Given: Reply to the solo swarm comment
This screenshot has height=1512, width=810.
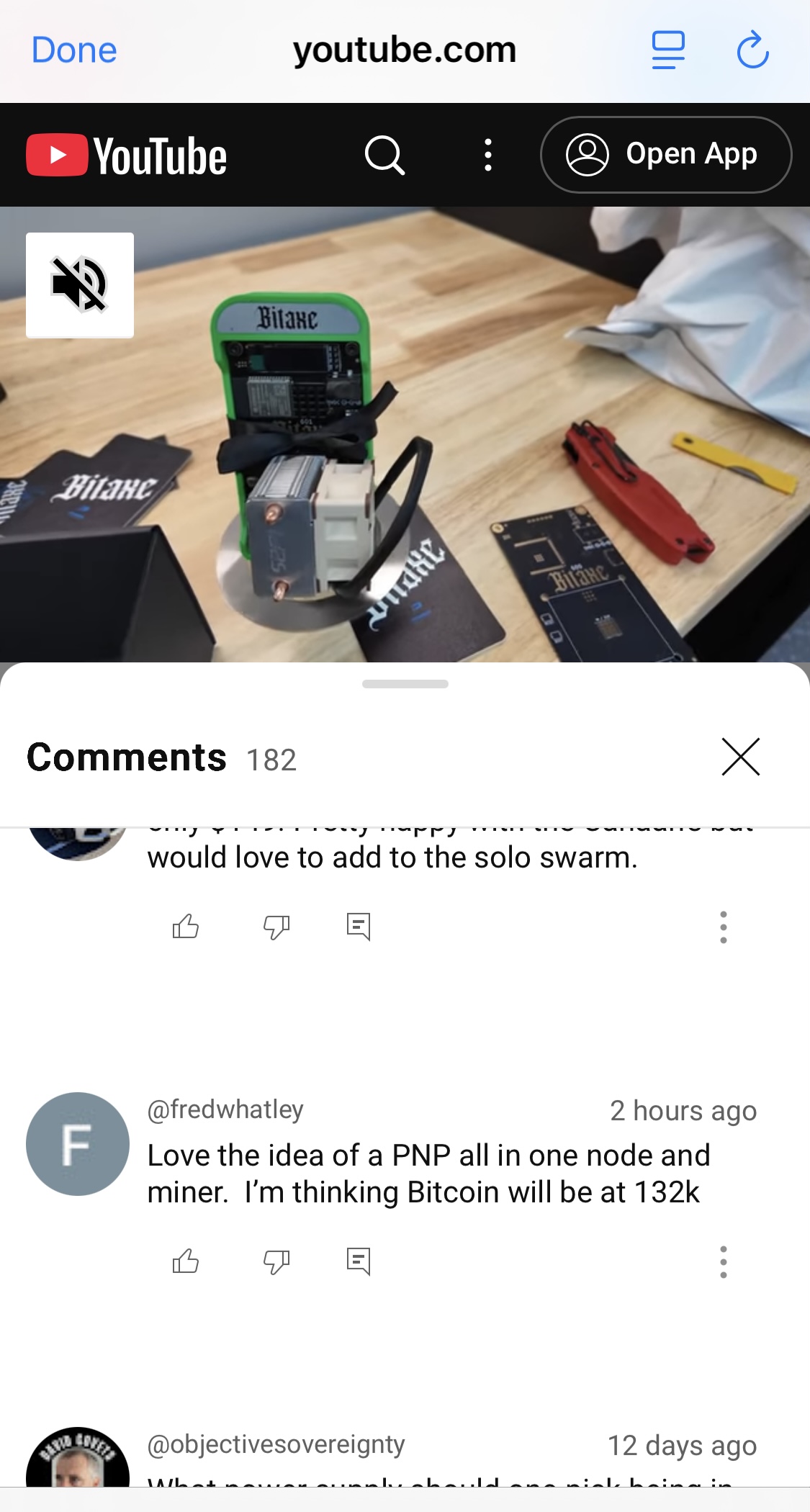Looking at the screenshot, I should point(359,927).
